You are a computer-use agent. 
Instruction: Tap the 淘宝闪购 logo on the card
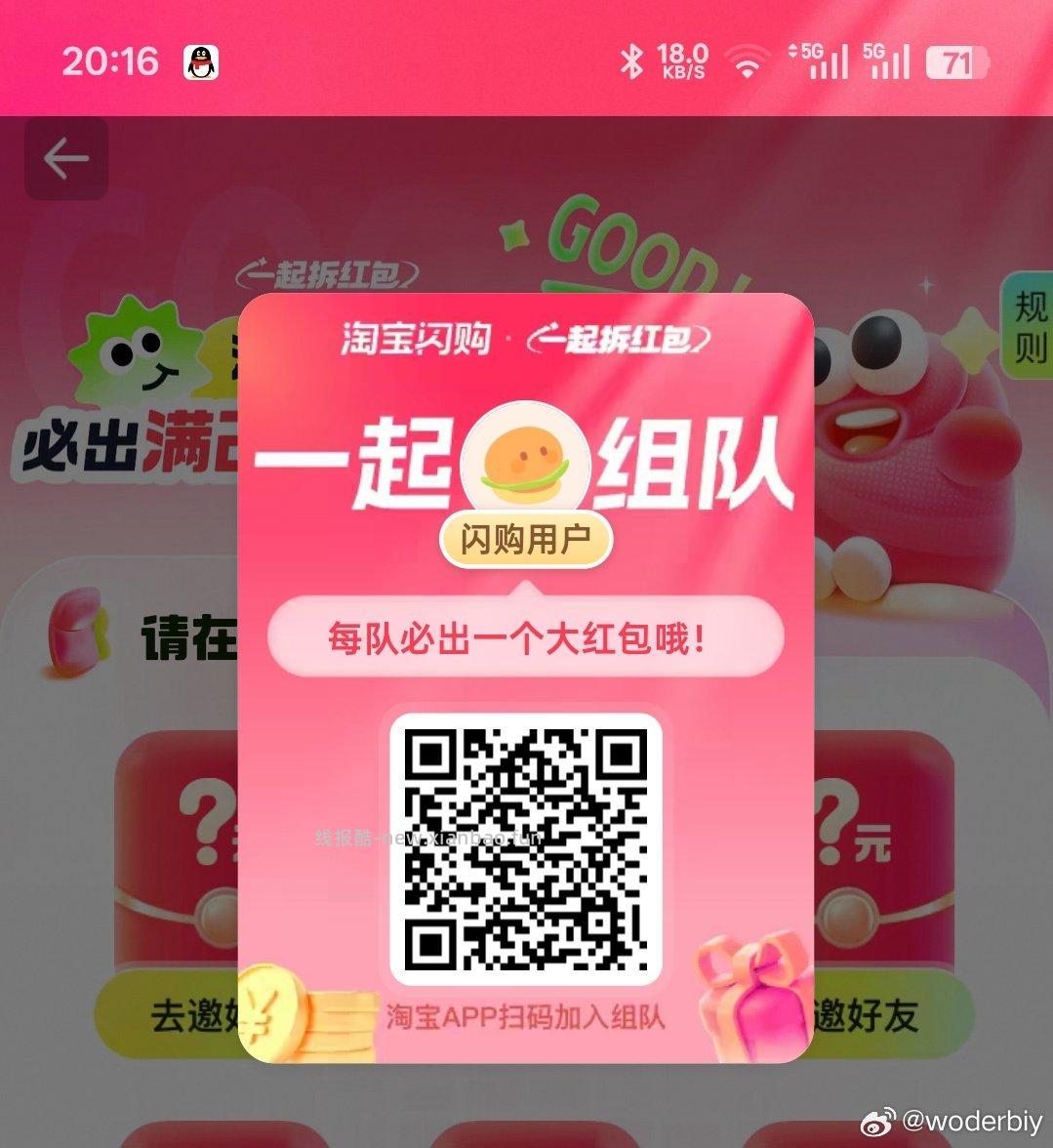coord(415,337)
